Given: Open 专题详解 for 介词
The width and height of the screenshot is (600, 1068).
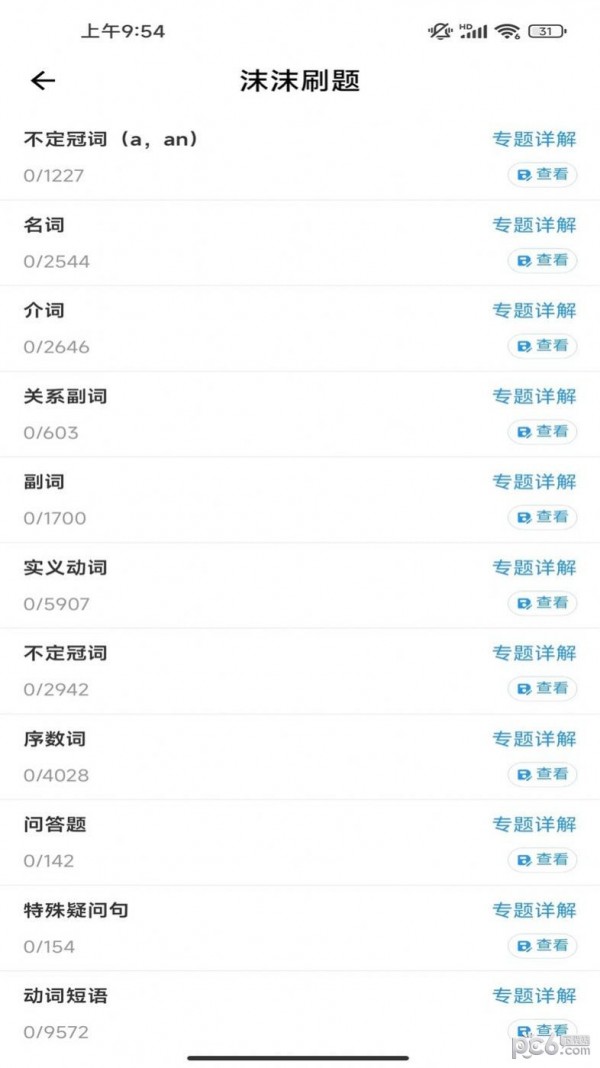Looking at the screenshot, I should [534, 310].
